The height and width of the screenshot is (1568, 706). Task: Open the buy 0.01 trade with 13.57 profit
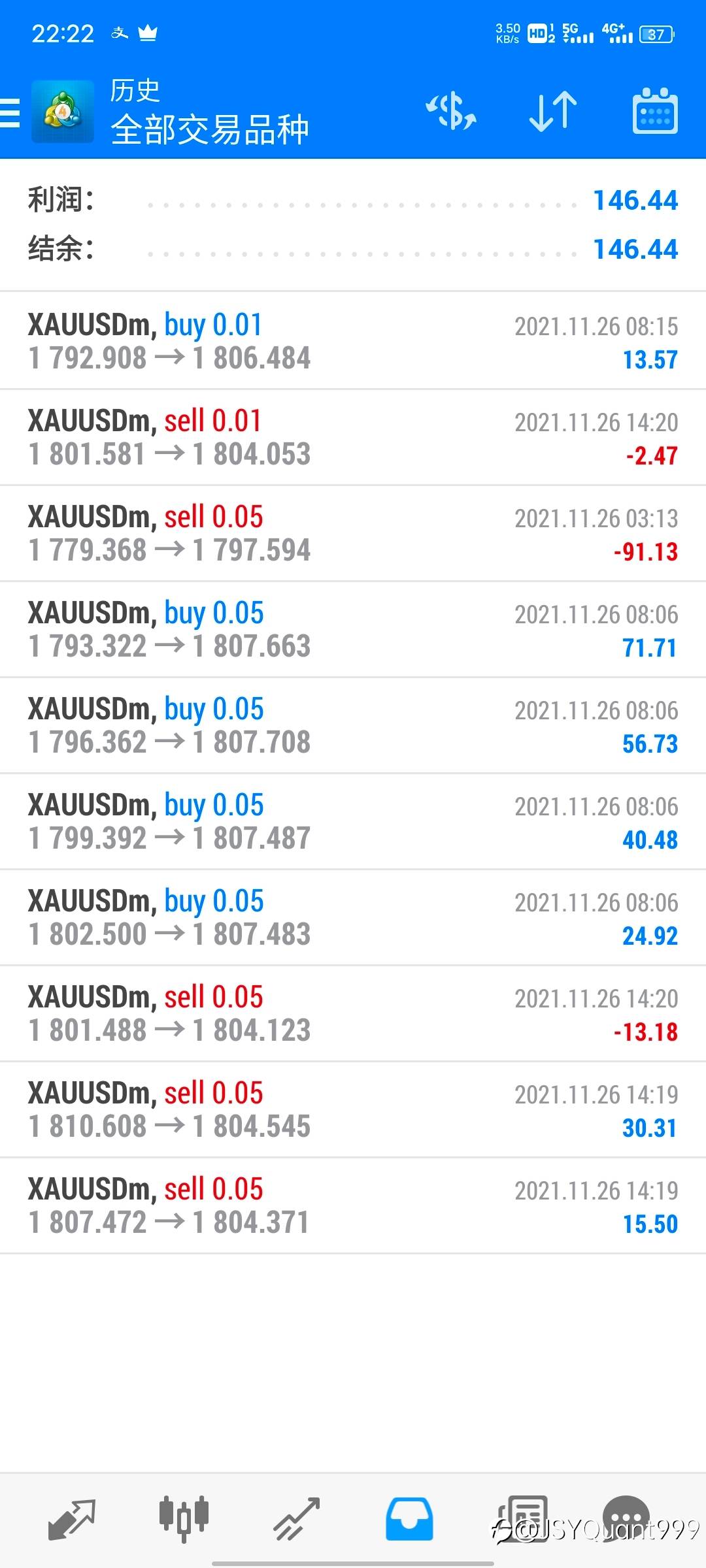353,341
